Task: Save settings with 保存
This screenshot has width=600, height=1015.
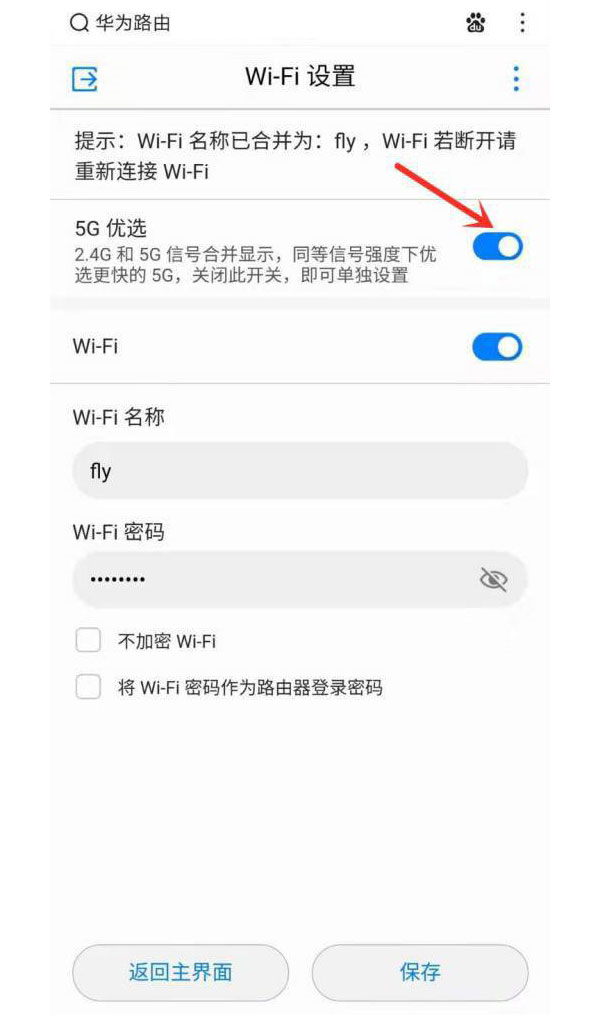Action: click(x=420, y=971)
